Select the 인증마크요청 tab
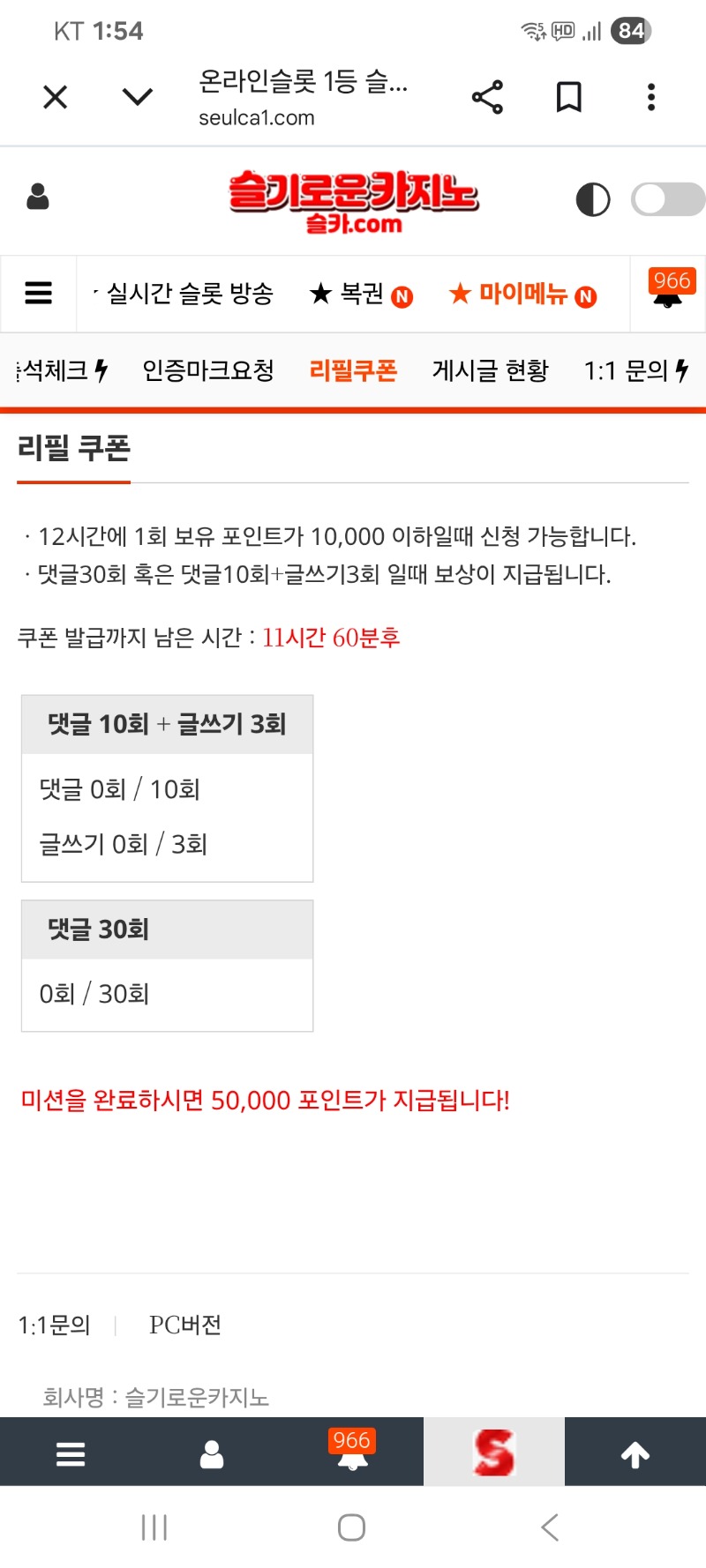The image size is (706, 1568). pyautogui.click(x=208, y=370)
